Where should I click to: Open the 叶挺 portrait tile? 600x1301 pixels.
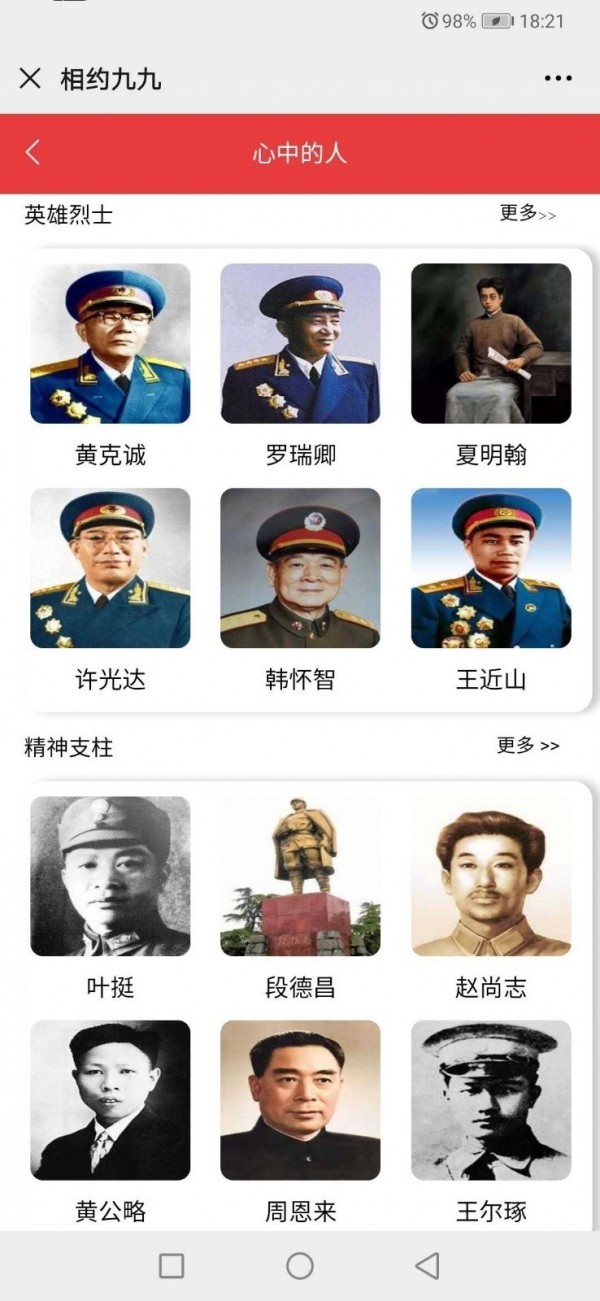click(110, 875)
